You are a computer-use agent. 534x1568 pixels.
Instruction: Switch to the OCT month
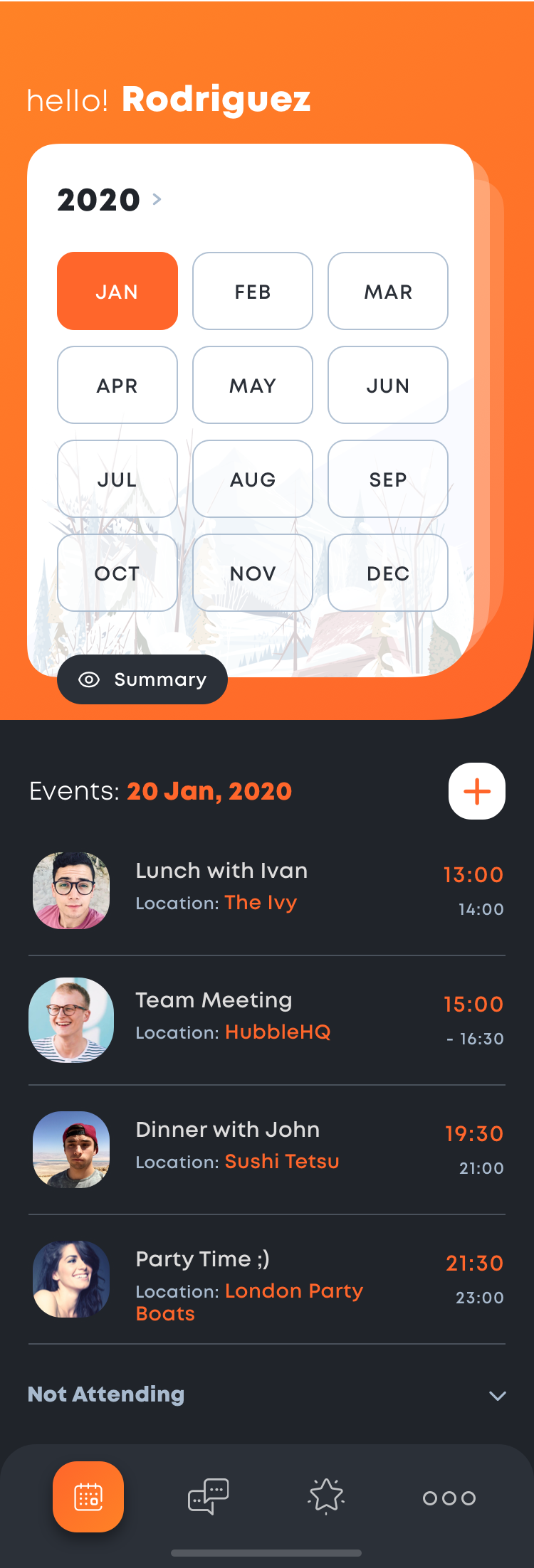(x=117, y=573)
